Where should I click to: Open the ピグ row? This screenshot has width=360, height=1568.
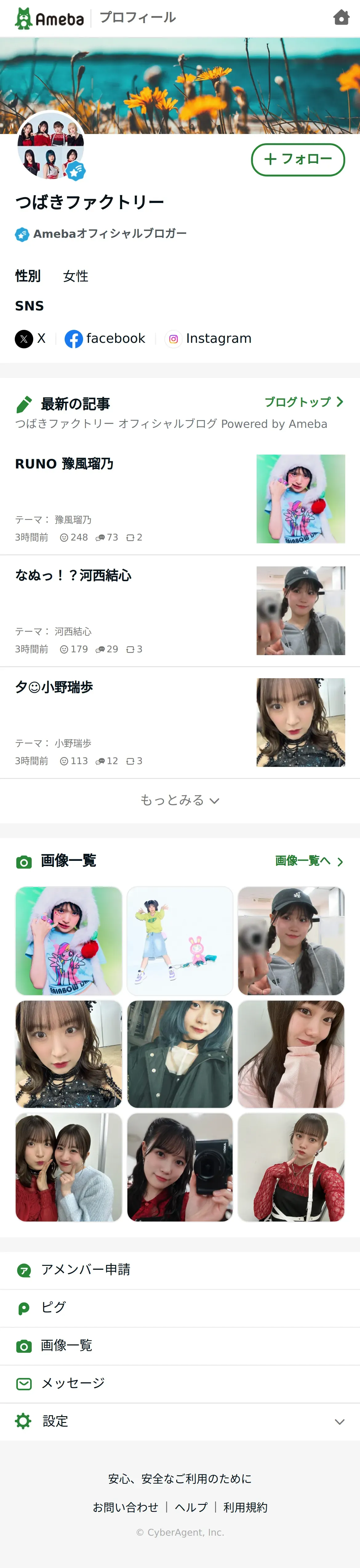tap(54, 1307)
